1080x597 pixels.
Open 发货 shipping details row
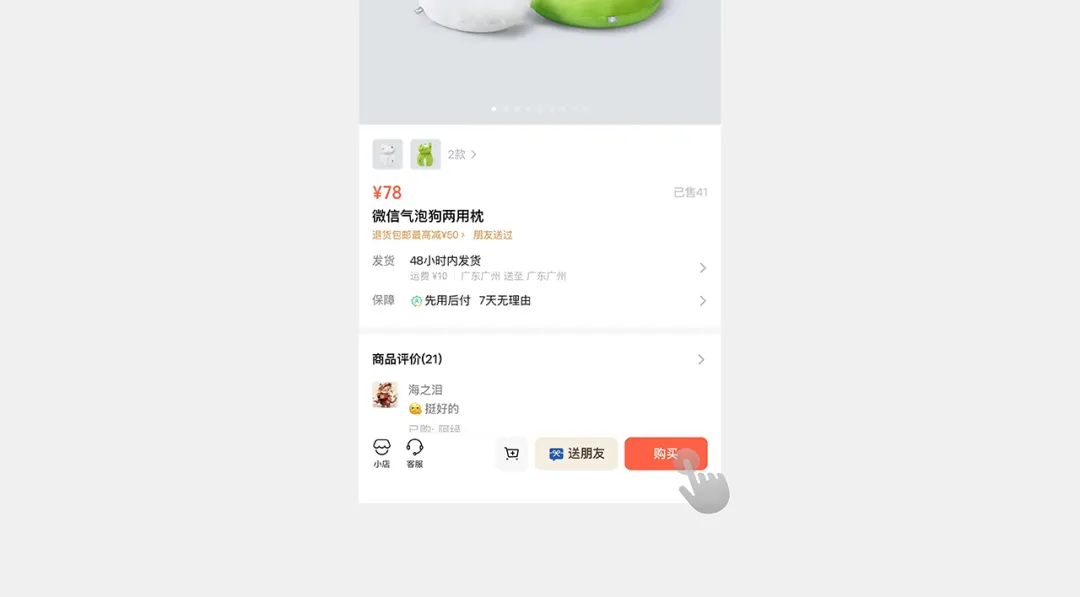point(539,267)
